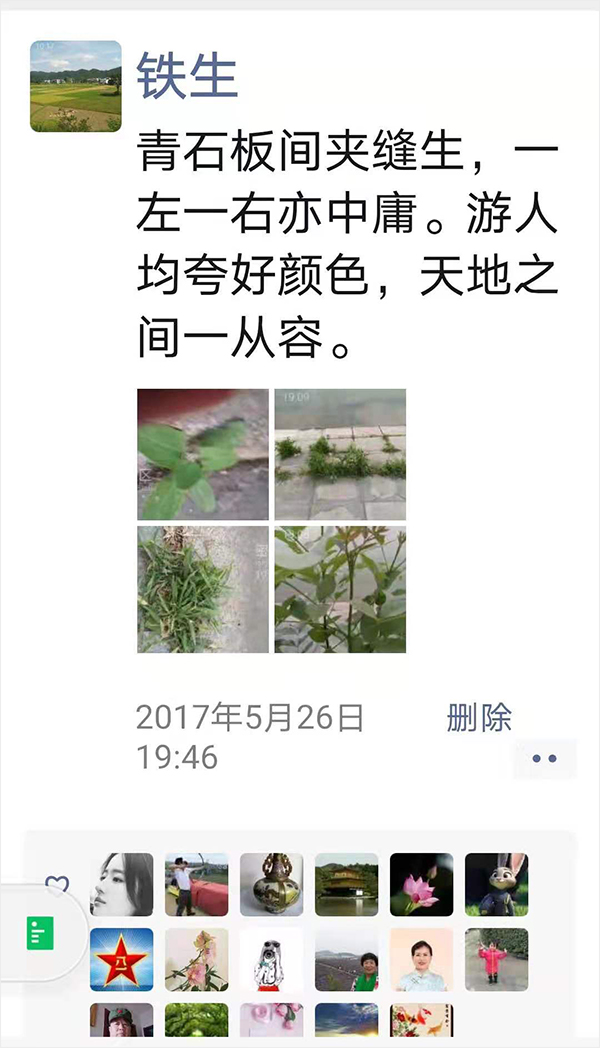Image resolution: width=600 pixels, height=1048 pixels.
Task: Open the cartoon rabbit avatar liker
Action: [x=496, y=884]
